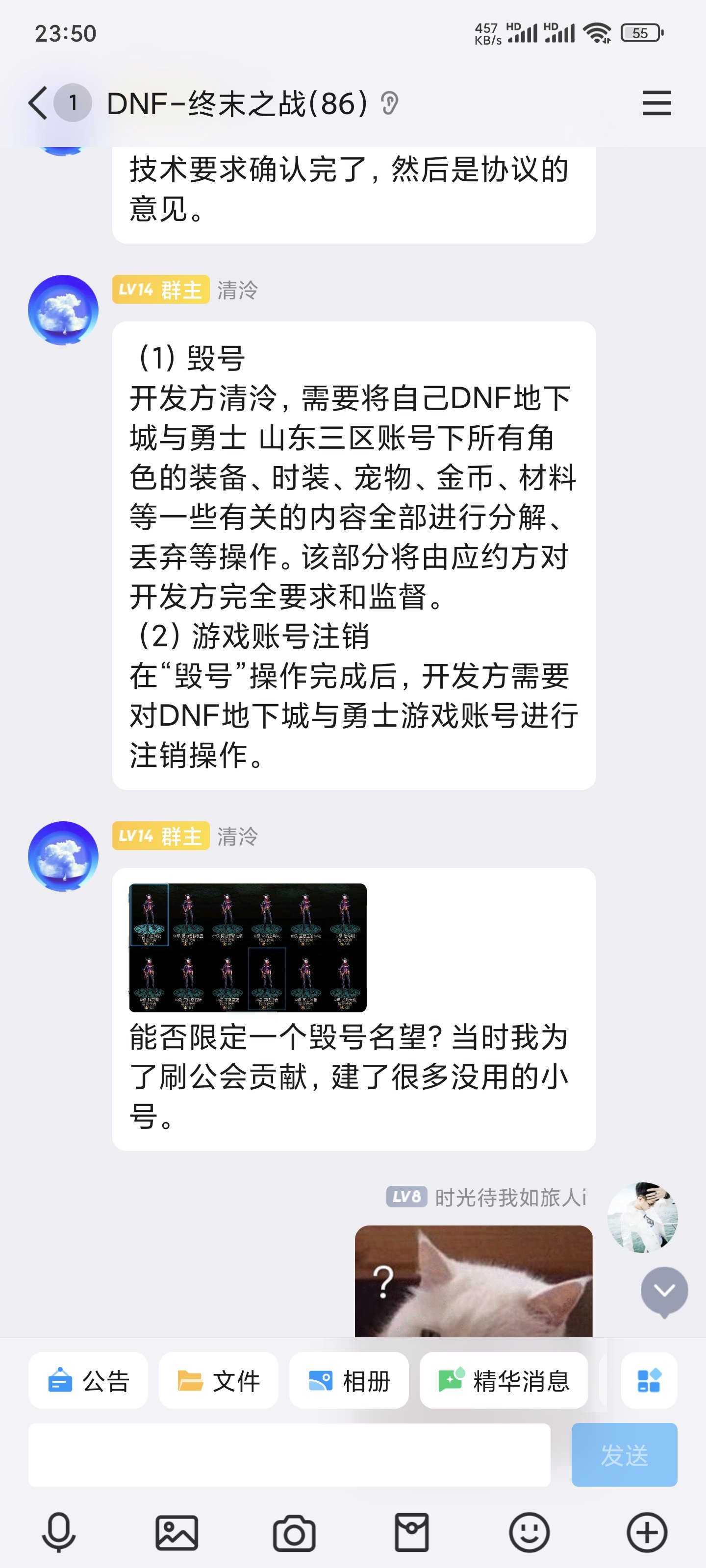Go back from the group chat
The height and width of the screenshot is (1568, 706).
(x=38, y=103)
